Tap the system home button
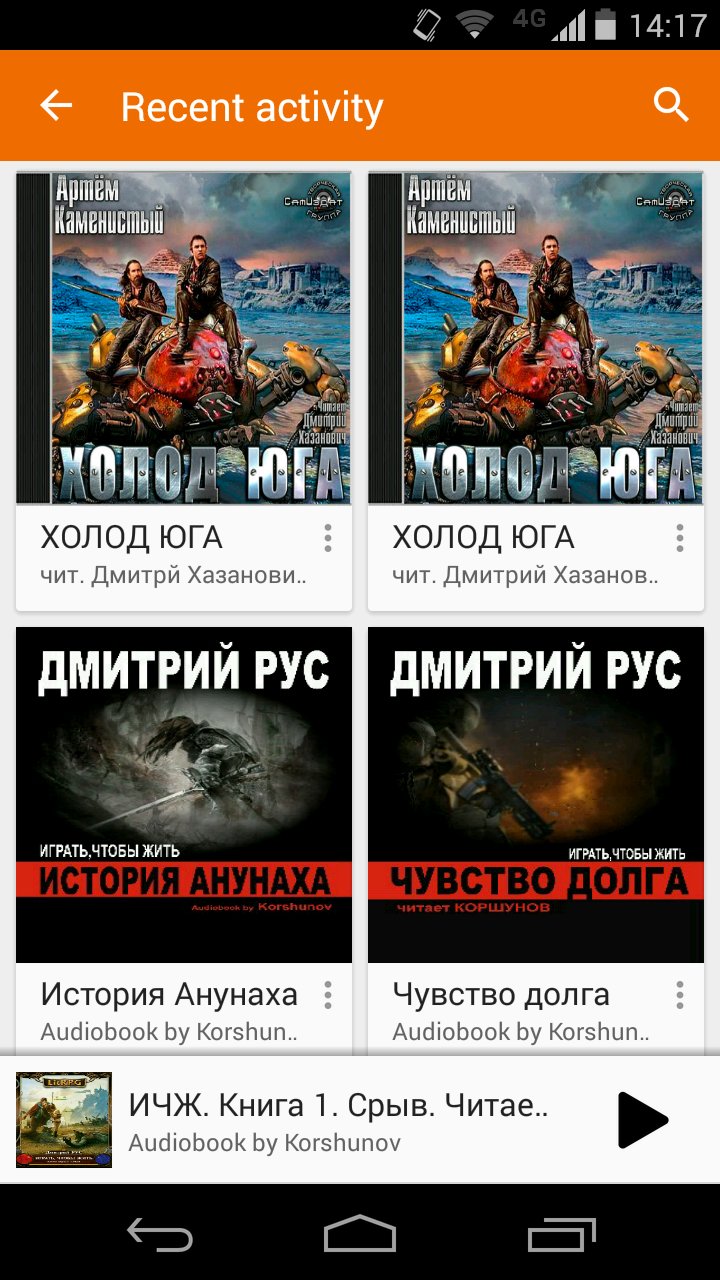The image size is (720, 1280). [360, 1234]
